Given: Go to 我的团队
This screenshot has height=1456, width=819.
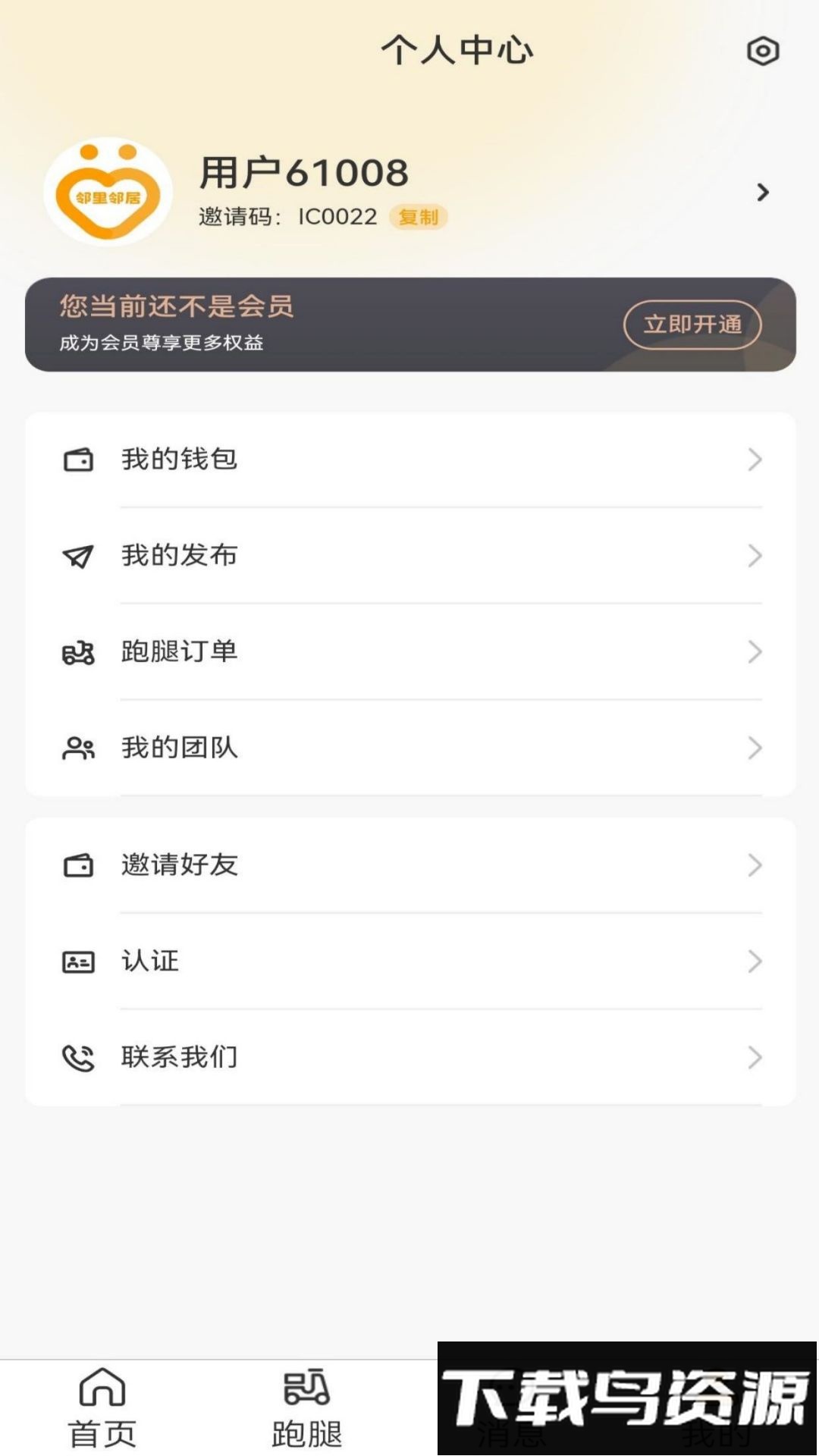Looking at the screenshot, I should pyautogui.click(x=409, y=748).
